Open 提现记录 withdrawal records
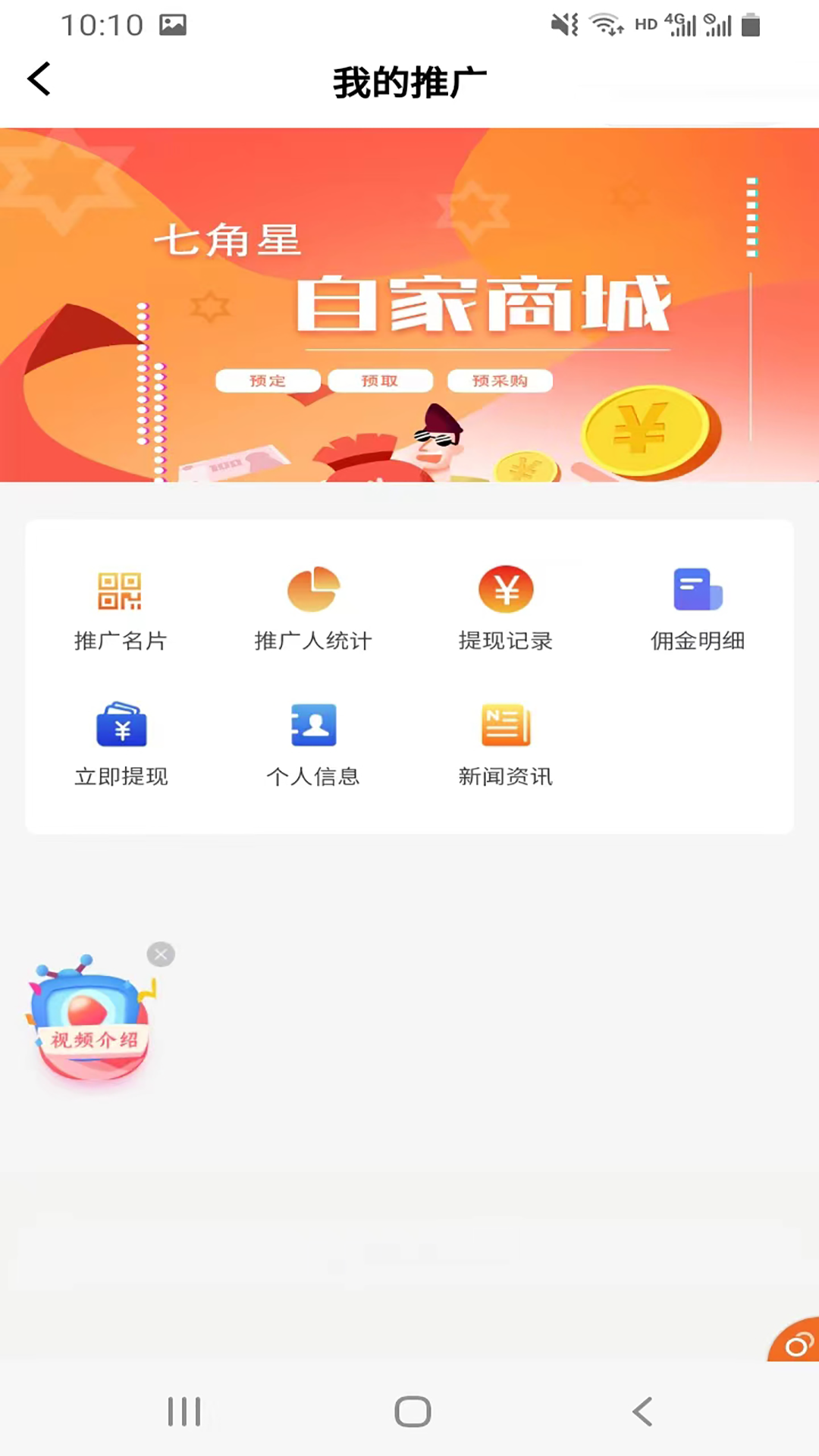The image size is (819, 1456). [x=506, y=608]
